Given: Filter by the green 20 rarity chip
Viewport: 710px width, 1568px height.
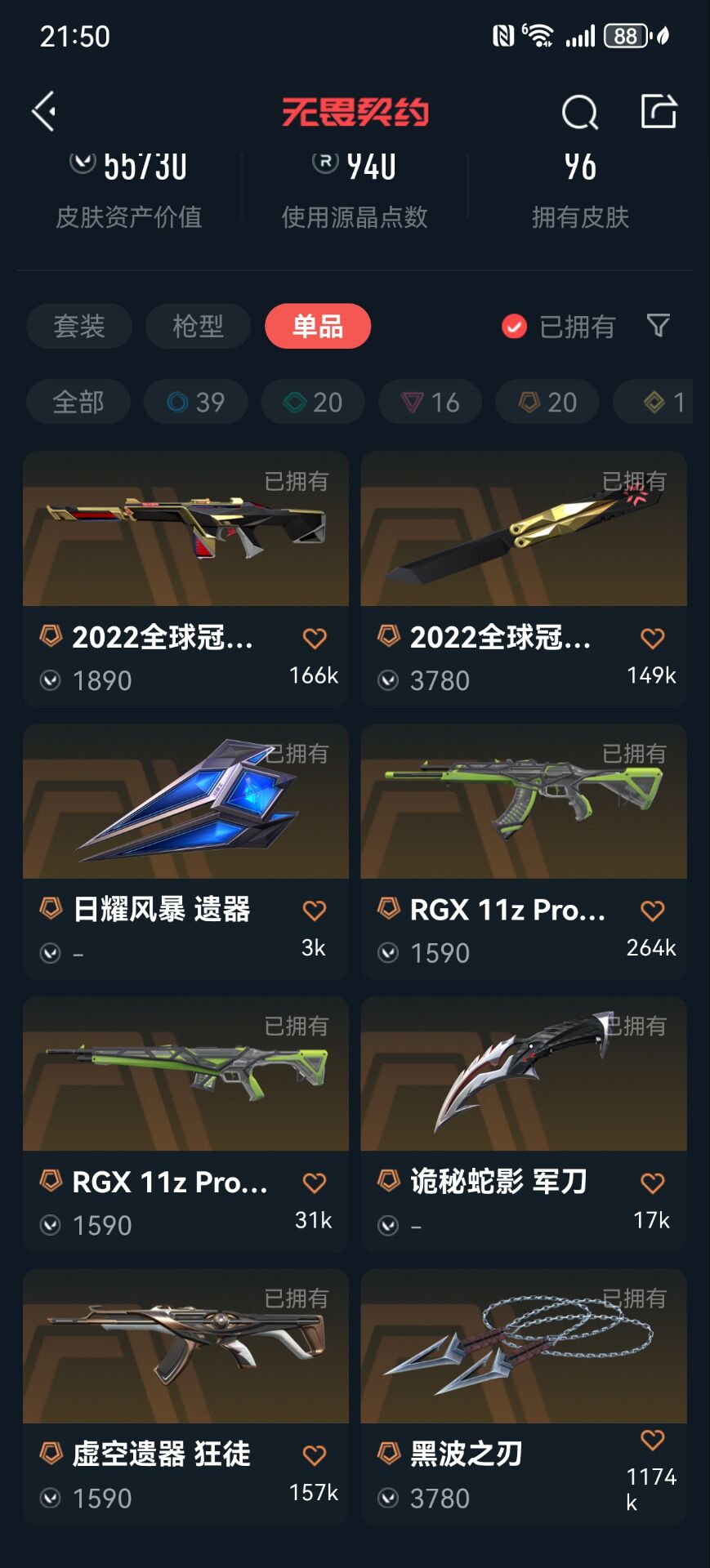Looking at the screenshot, I should click(313, 402).
